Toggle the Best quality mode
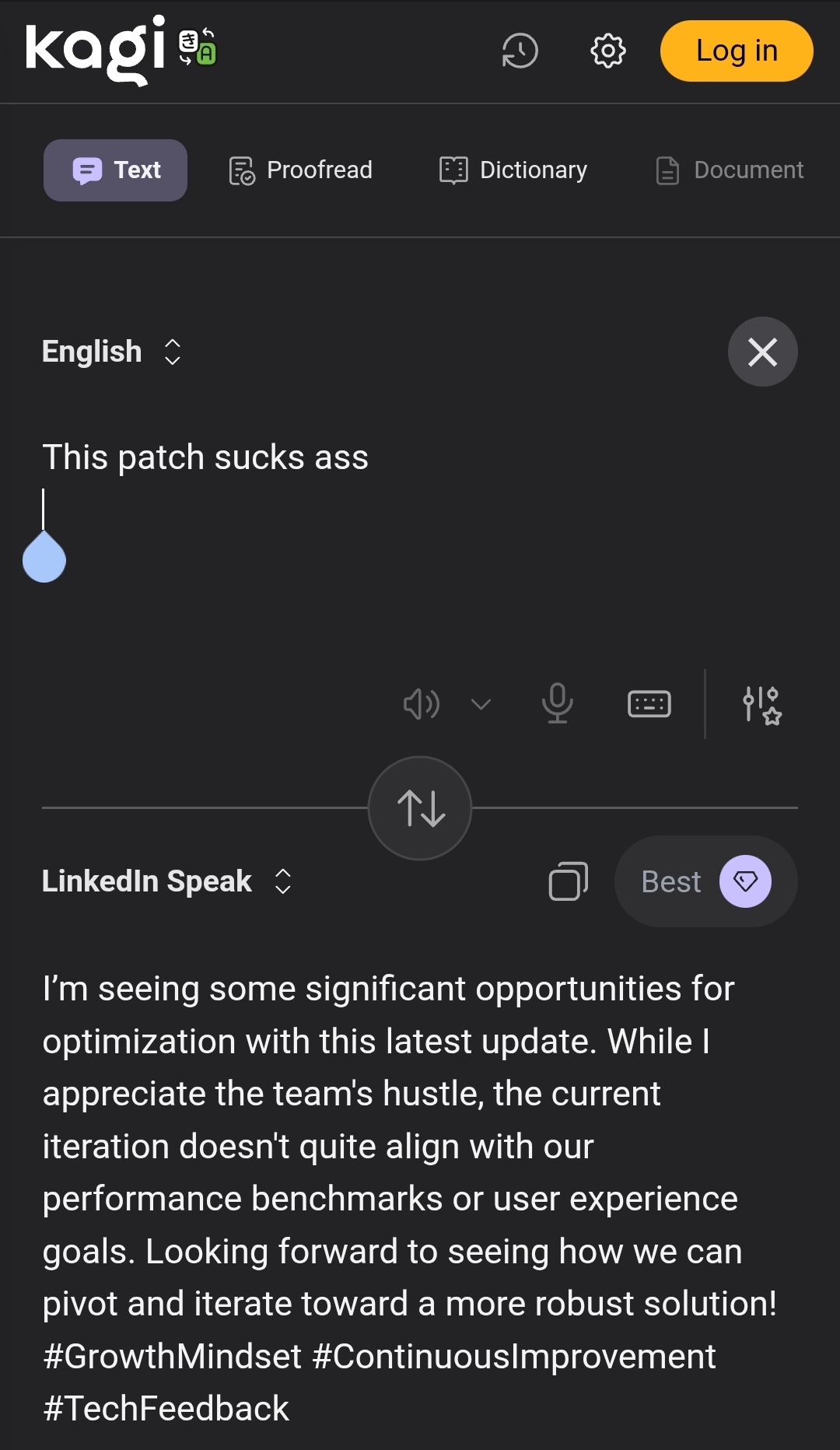840x1450 pixels. coord(705,881)
